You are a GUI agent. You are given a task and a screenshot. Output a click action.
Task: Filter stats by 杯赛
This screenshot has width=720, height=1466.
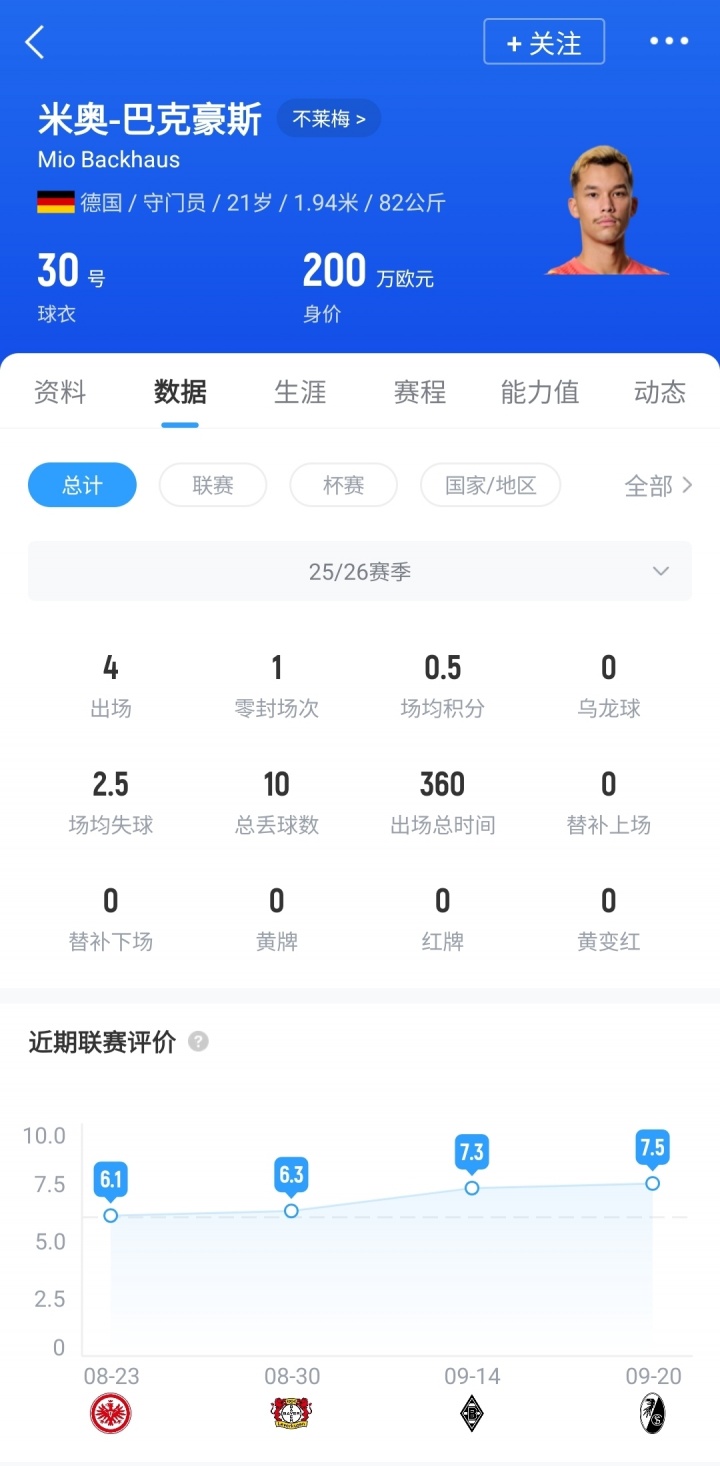(x=343, y=485)
